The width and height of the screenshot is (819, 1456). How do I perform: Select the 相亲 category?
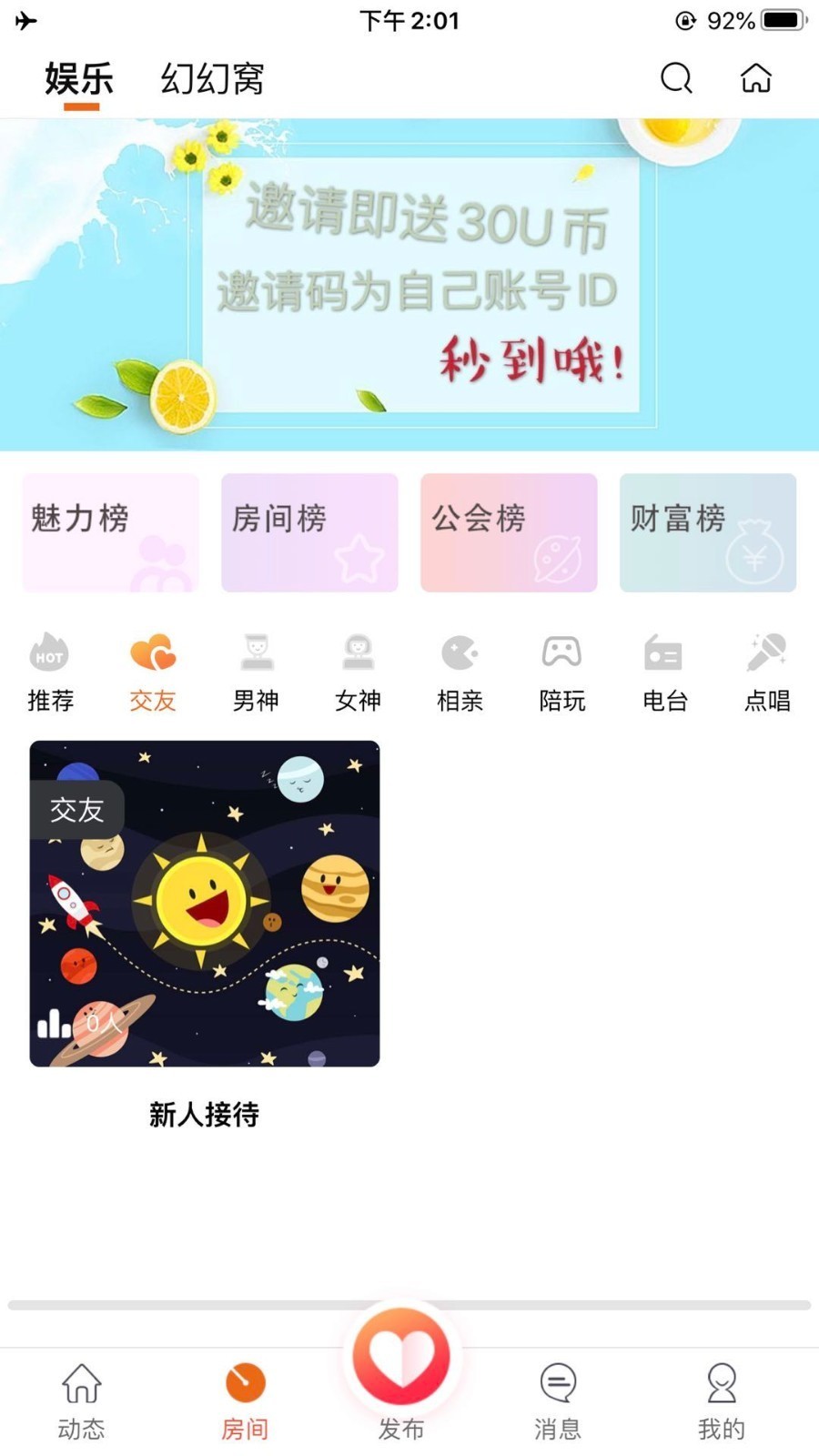point(460,672)
